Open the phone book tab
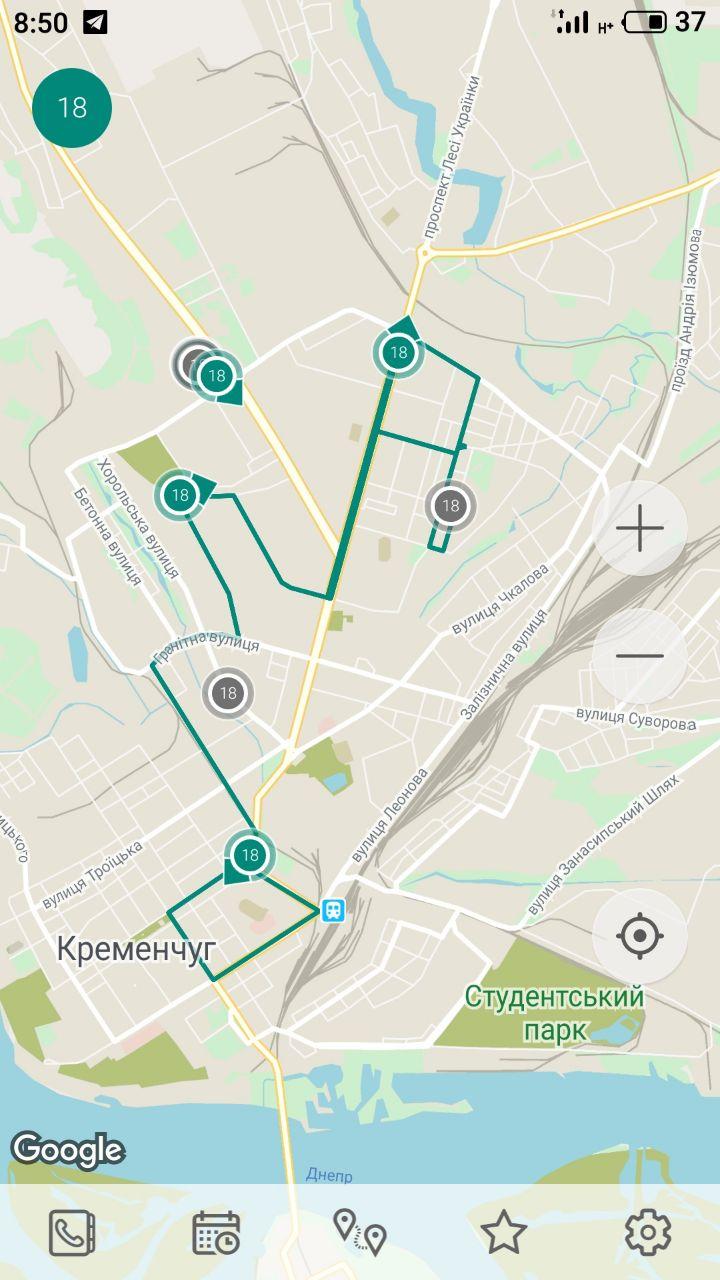The height and width of the screenshot is (1280, 720). (72, 1232)
